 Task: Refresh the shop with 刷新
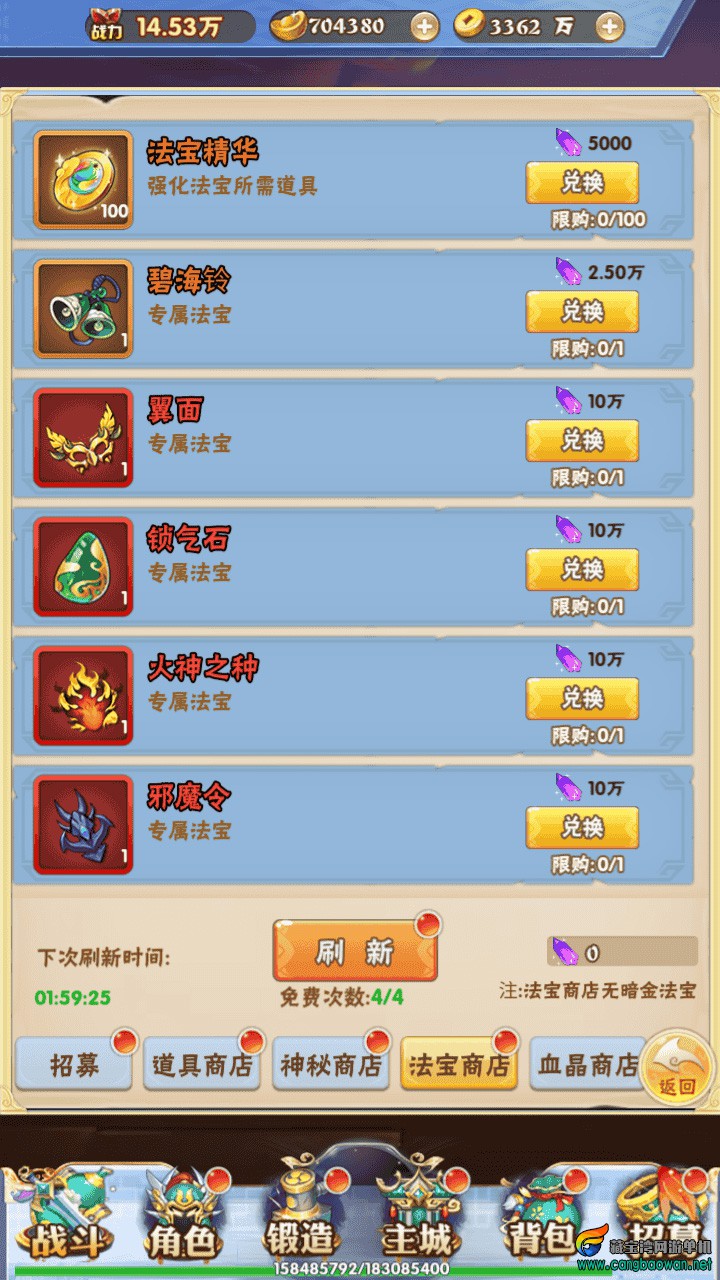pyautogui.click(x=355, y=952)
